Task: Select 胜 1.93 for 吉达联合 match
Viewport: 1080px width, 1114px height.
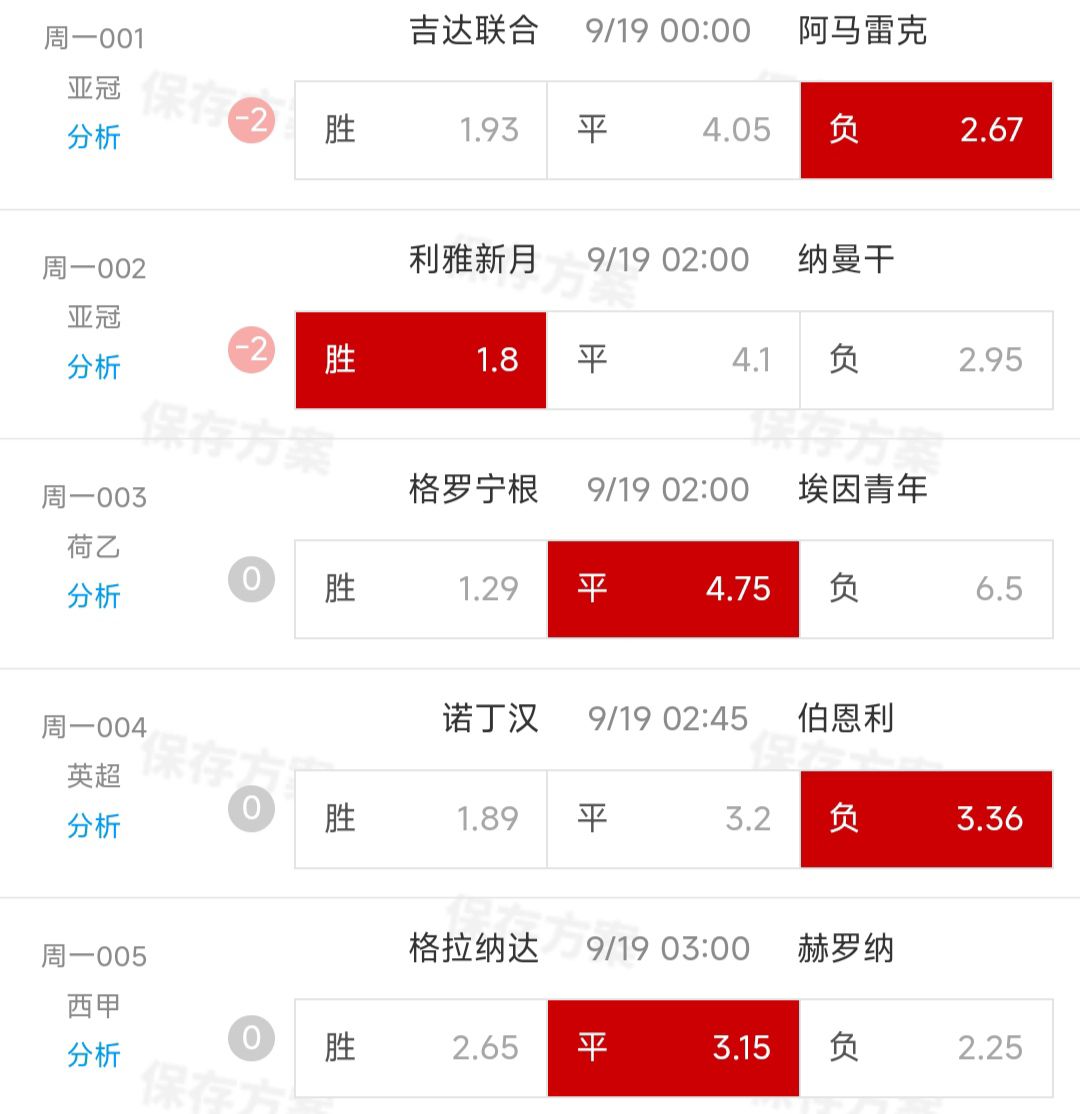Action: tap(421, 130)
